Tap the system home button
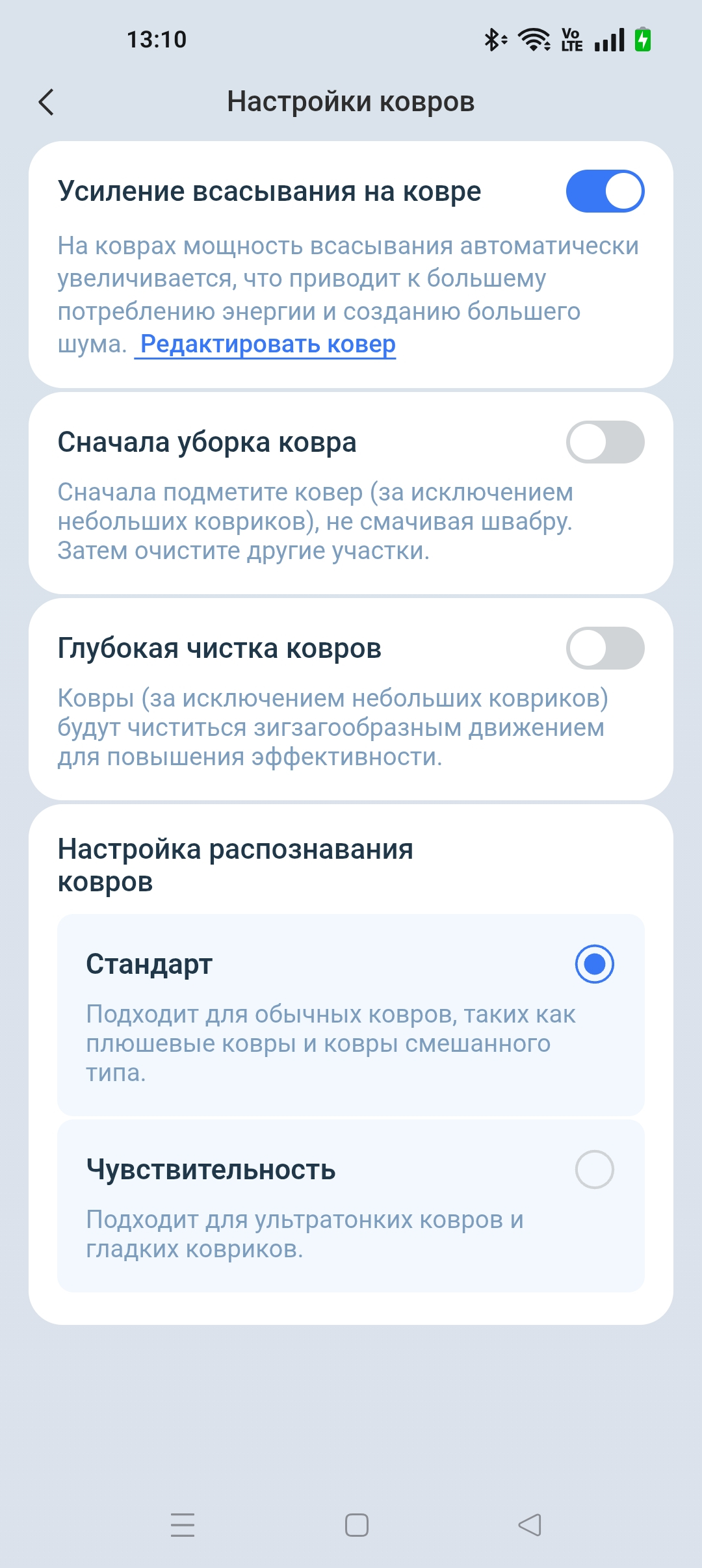Screen dimensions: 702x1568 click(356, 1524)
